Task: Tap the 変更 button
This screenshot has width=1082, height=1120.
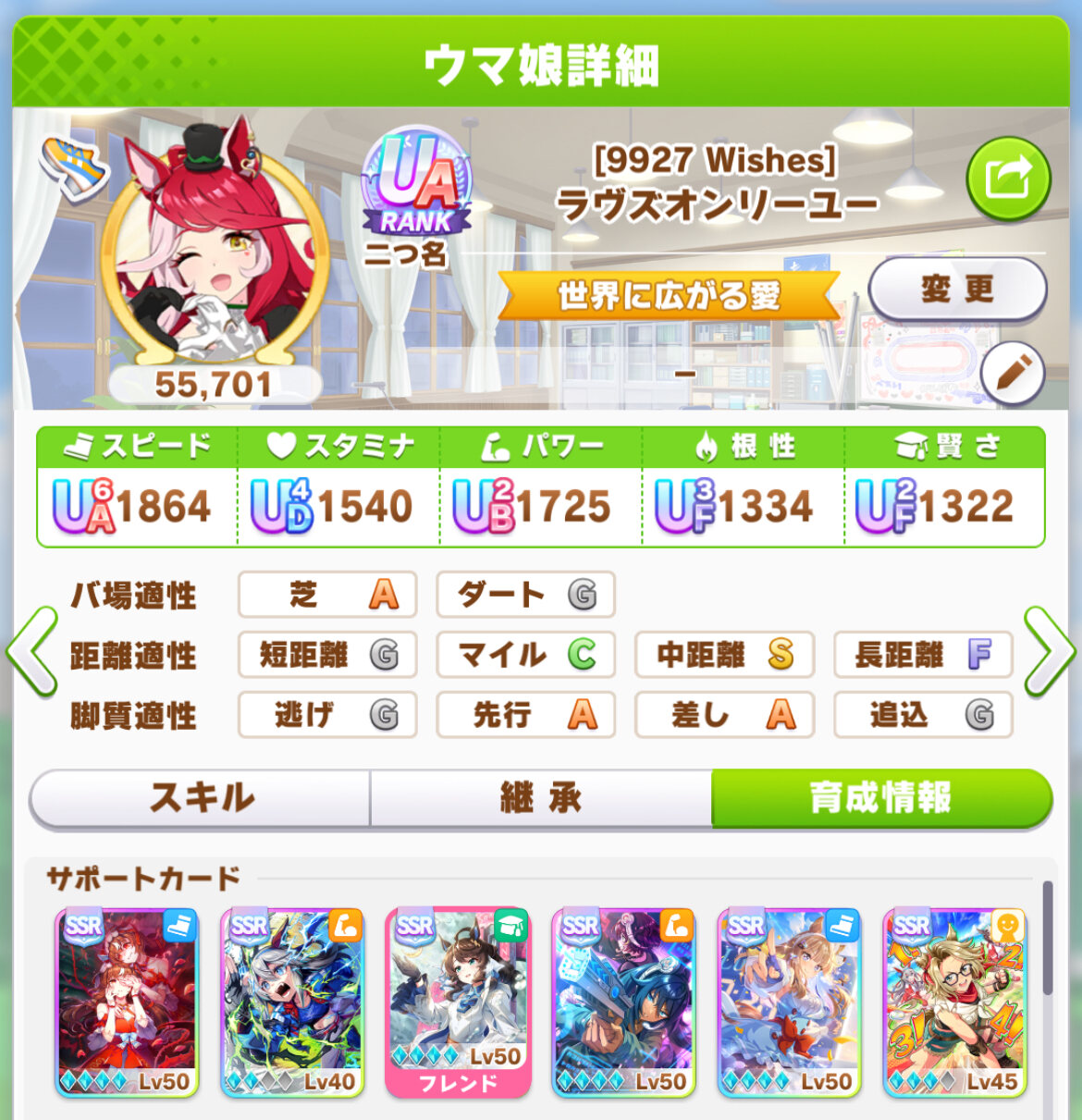Action: tap(957, 289)
